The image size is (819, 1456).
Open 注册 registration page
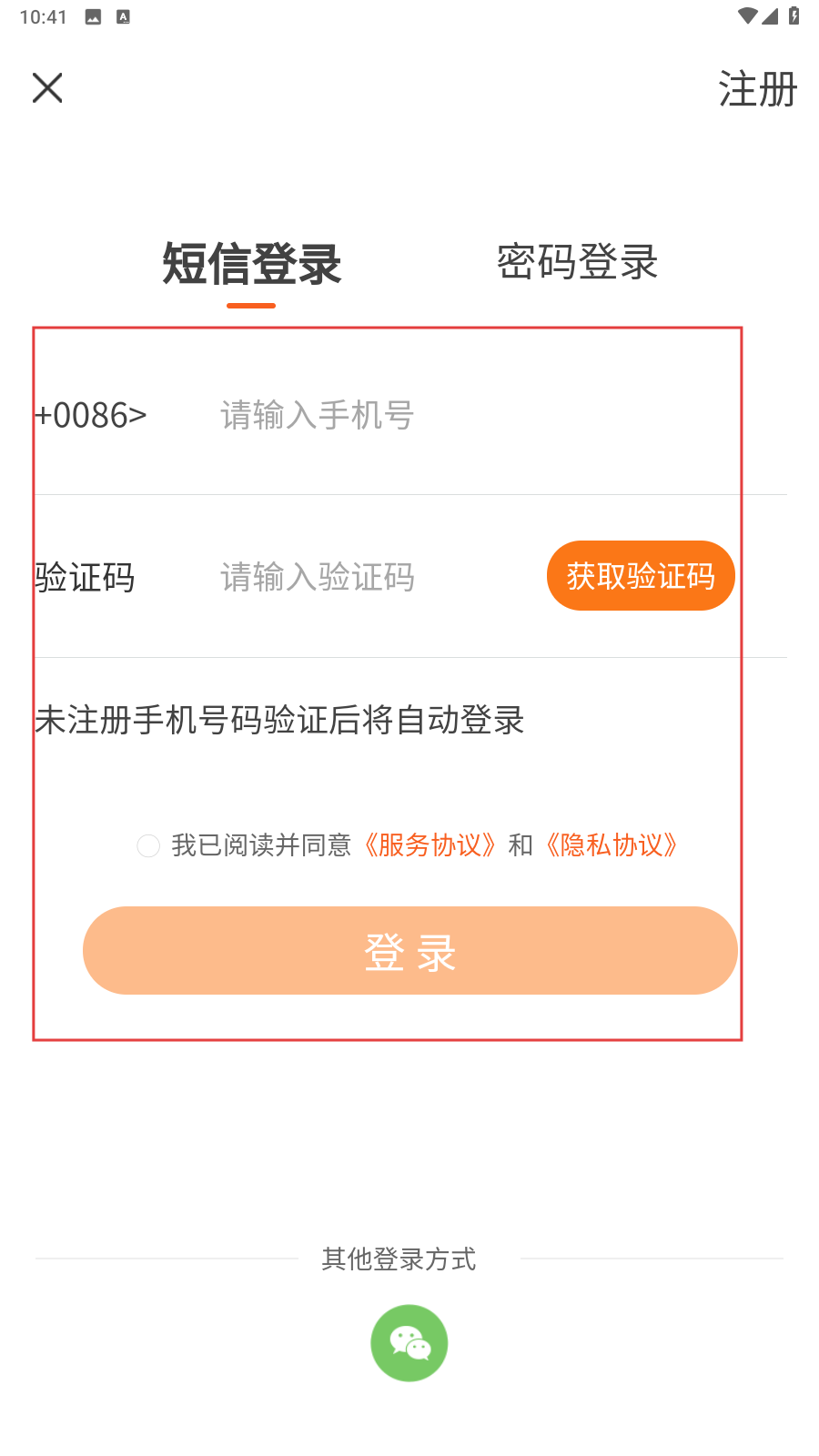tap(757, 89)
